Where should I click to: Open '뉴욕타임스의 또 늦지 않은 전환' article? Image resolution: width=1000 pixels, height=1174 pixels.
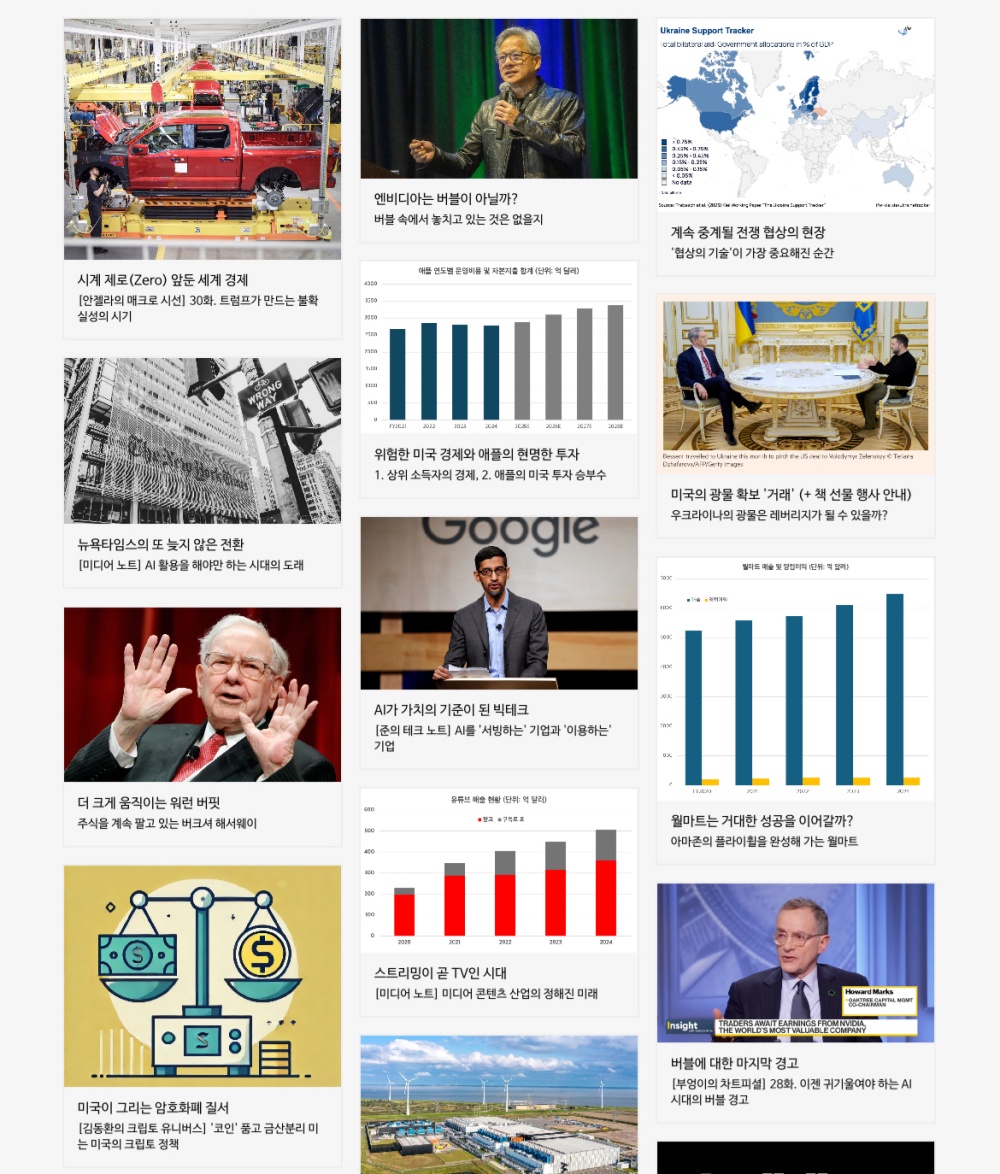(x=161, y=545)
